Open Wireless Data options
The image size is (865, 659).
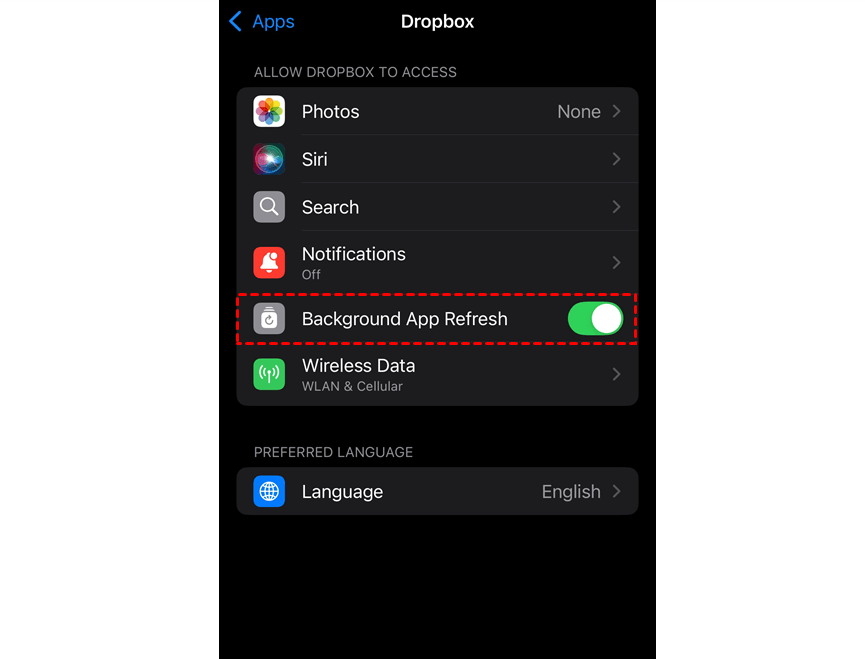437,375
